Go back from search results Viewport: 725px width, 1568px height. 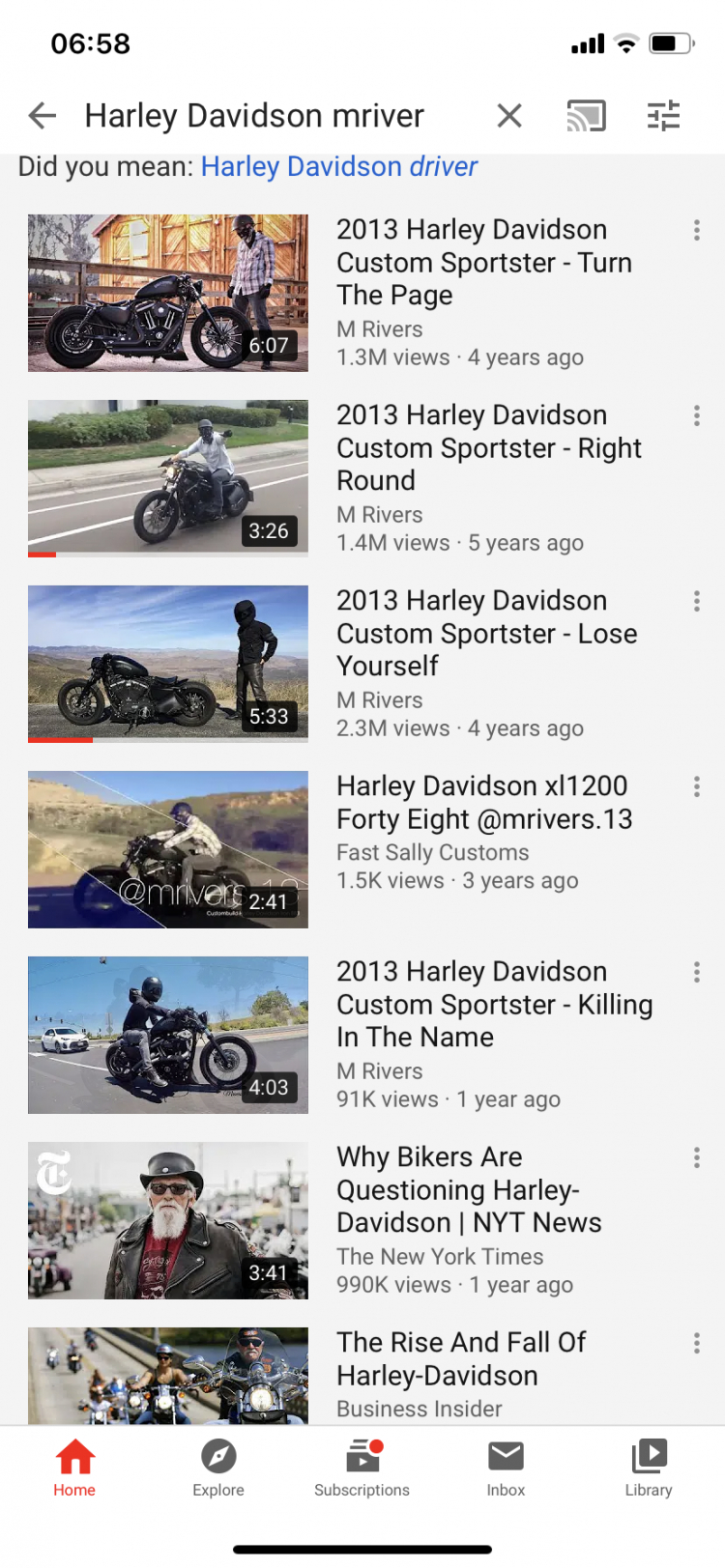tap(43, 116)
